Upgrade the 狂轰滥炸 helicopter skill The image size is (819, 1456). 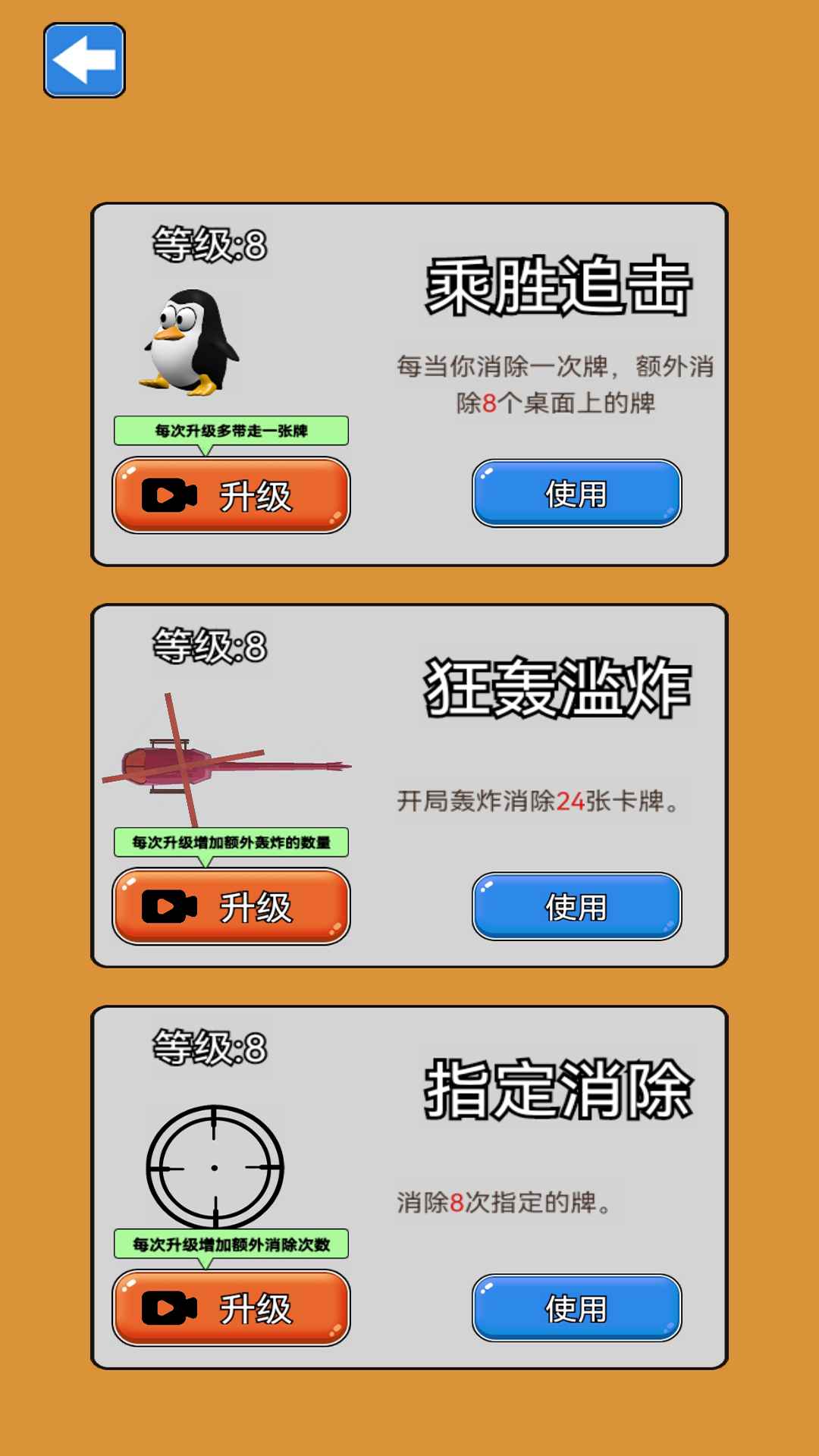coord(231,906)
